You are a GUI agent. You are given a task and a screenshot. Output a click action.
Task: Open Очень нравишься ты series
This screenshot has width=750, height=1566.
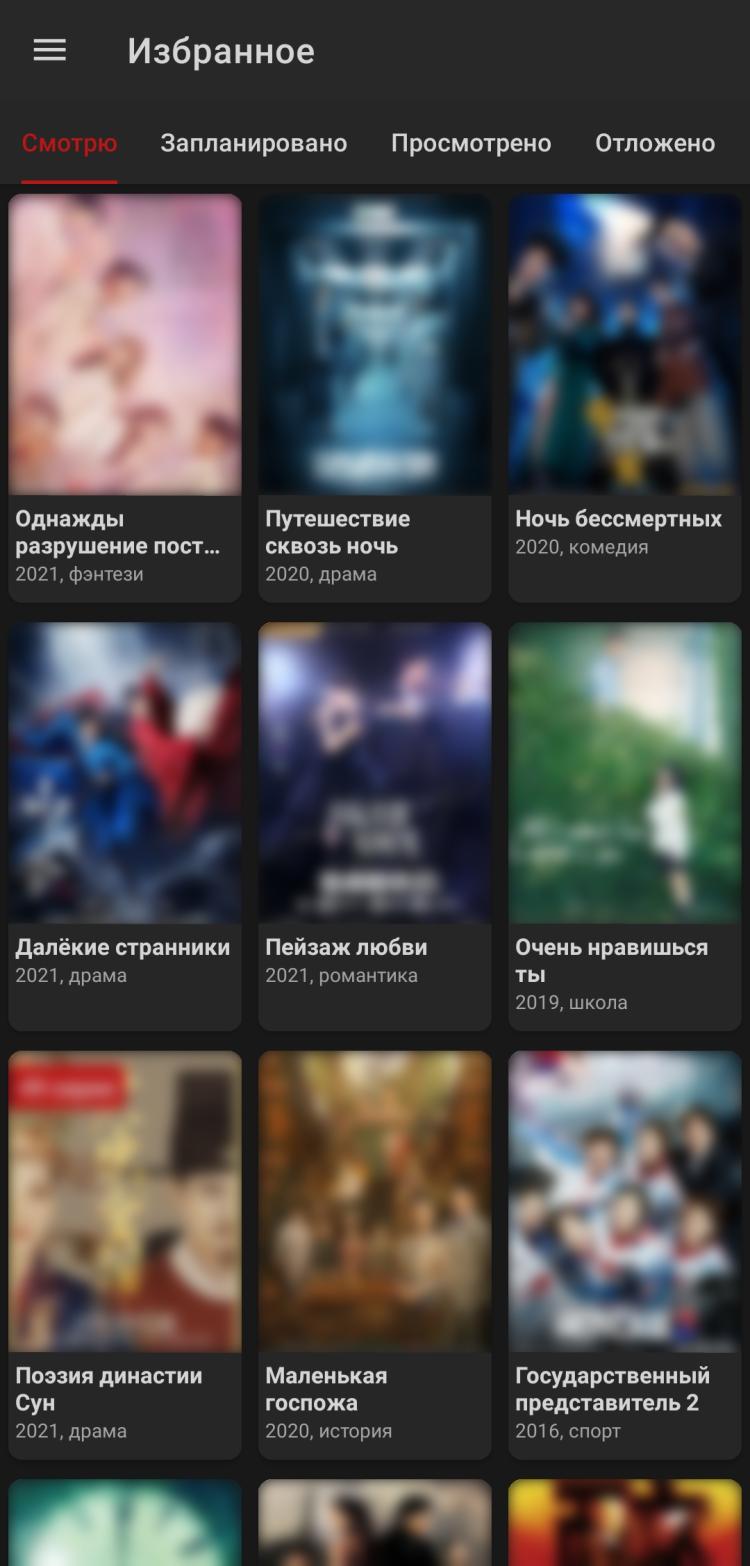[625, 825]
